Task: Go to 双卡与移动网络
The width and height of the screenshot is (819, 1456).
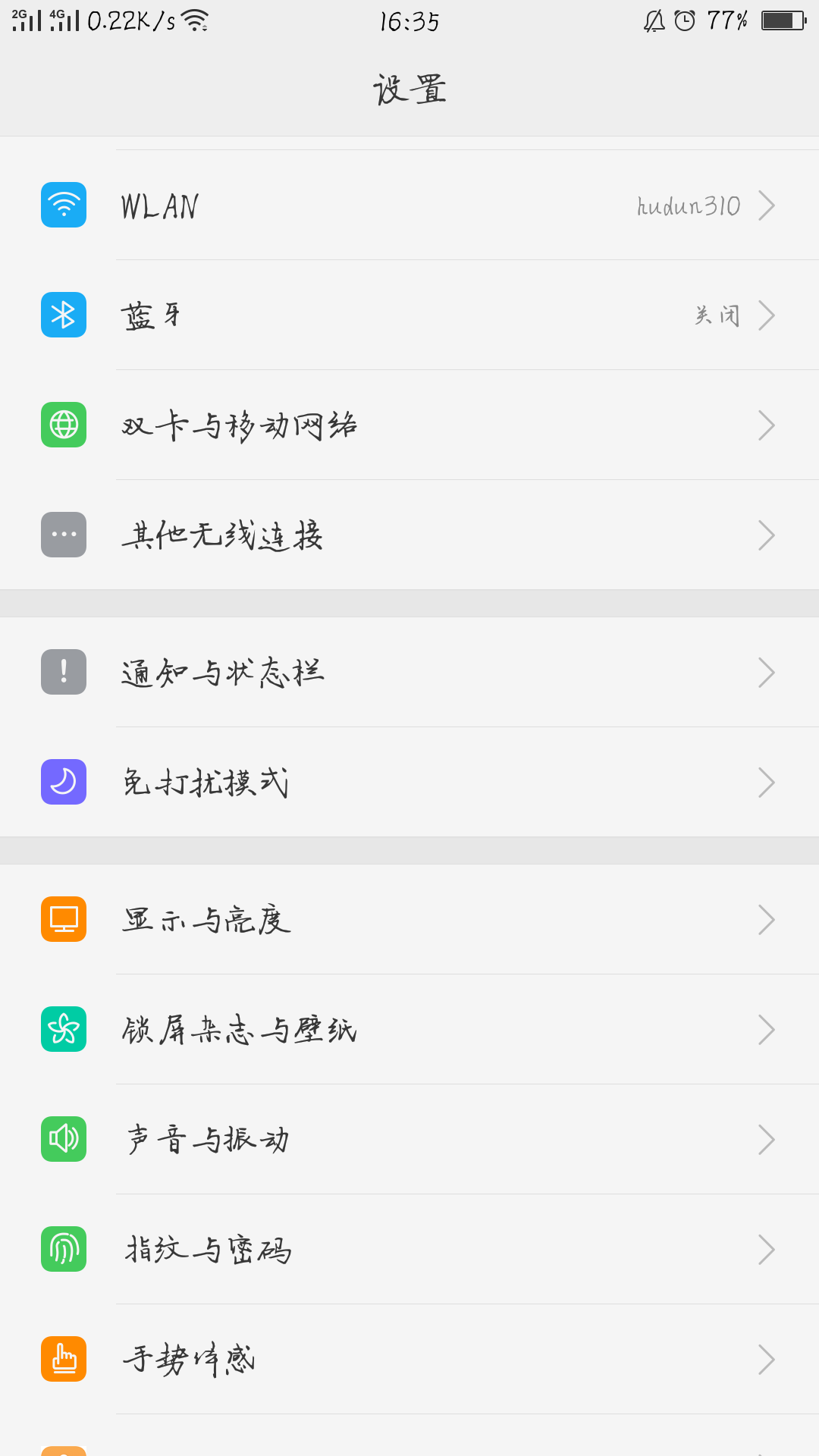Action: 409,425
